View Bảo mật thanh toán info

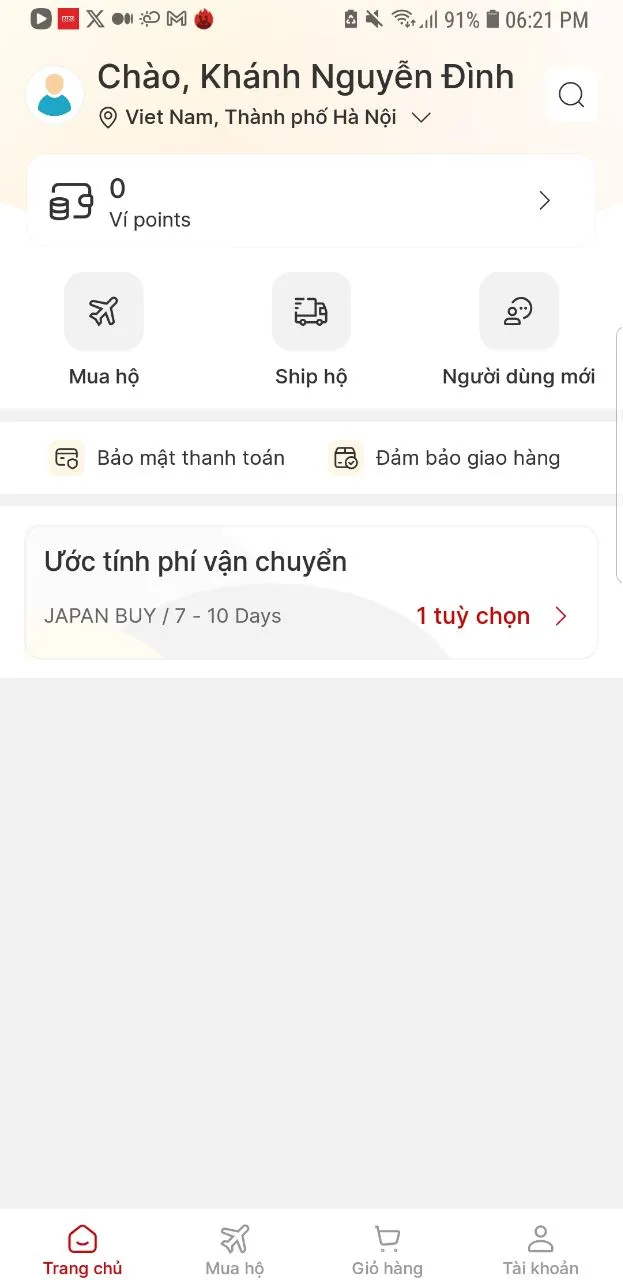[167, 458]
